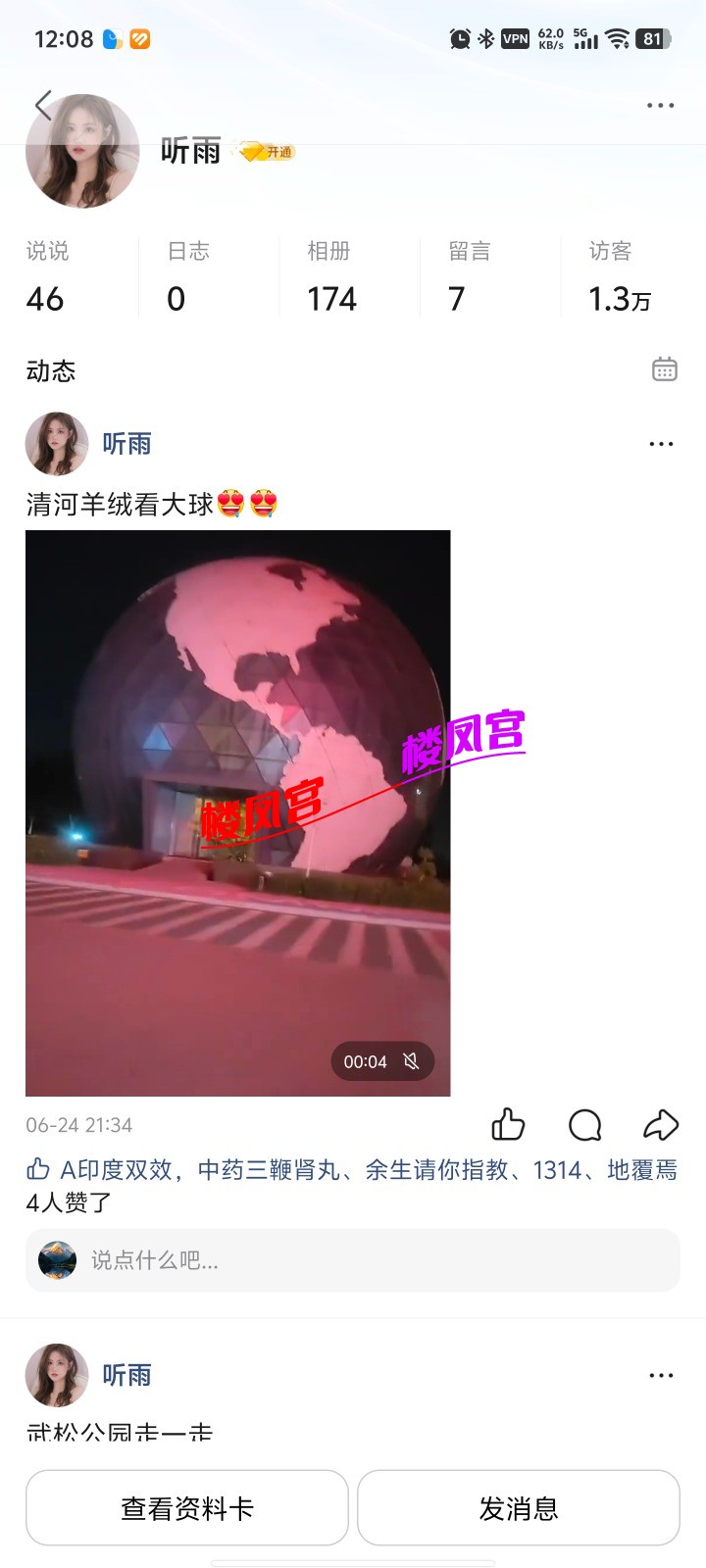Open the 说说 tab showing 46
The image size is (706, 1568).
click(47, 277)
